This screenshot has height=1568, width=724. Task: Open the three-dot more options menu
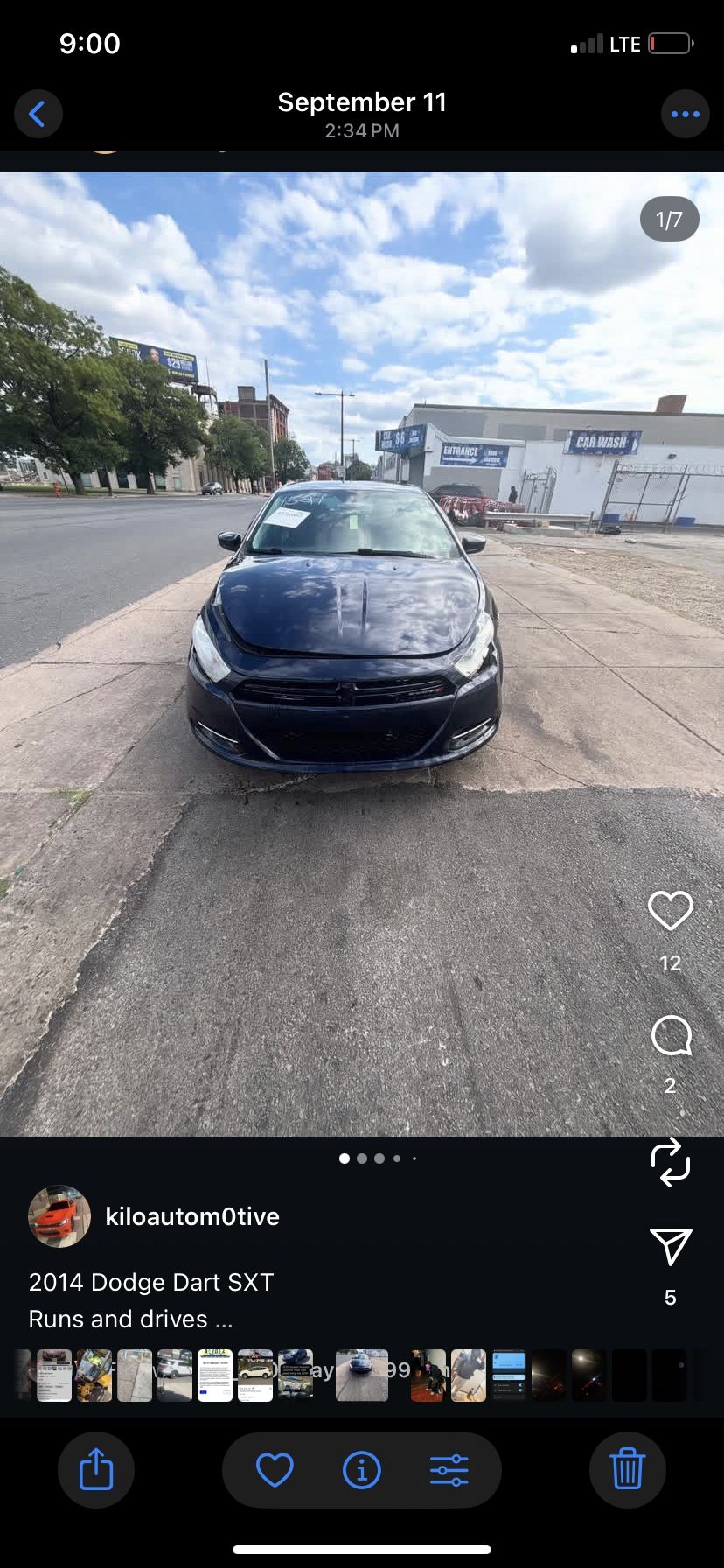click(x=685, y=114)
